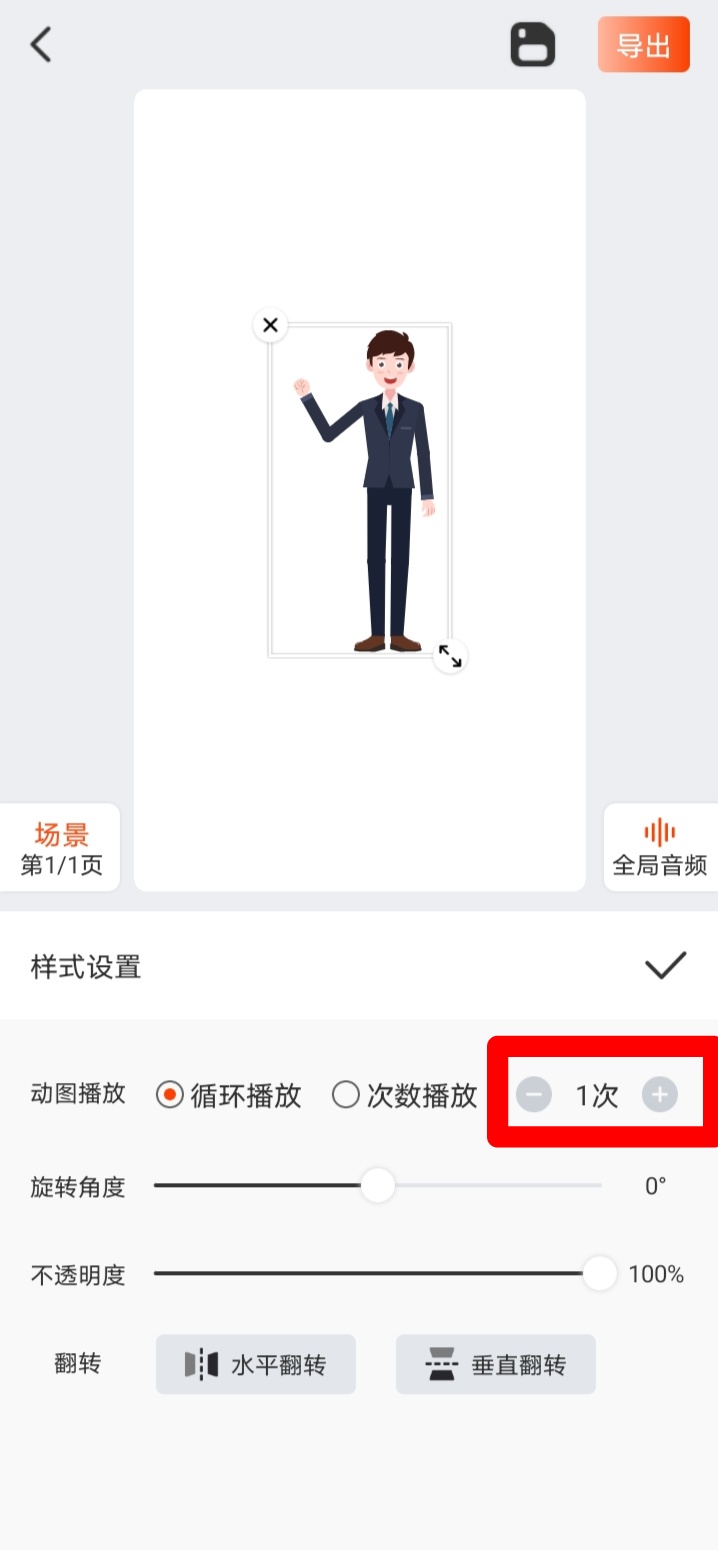The width and height of the screenshot is (718, 1550).
Task: Select the businessman character on canvas
Action: 385,500
